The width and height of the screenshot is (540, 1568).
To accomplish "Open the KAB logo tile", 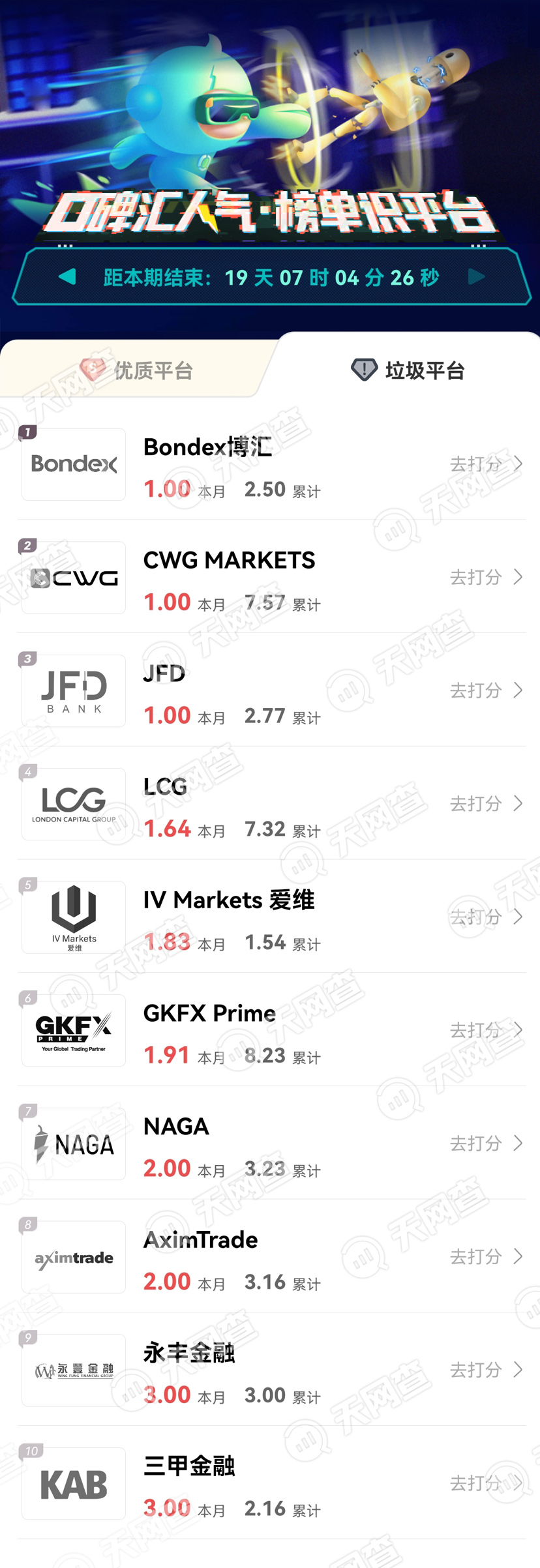I will coord(74,1484).
